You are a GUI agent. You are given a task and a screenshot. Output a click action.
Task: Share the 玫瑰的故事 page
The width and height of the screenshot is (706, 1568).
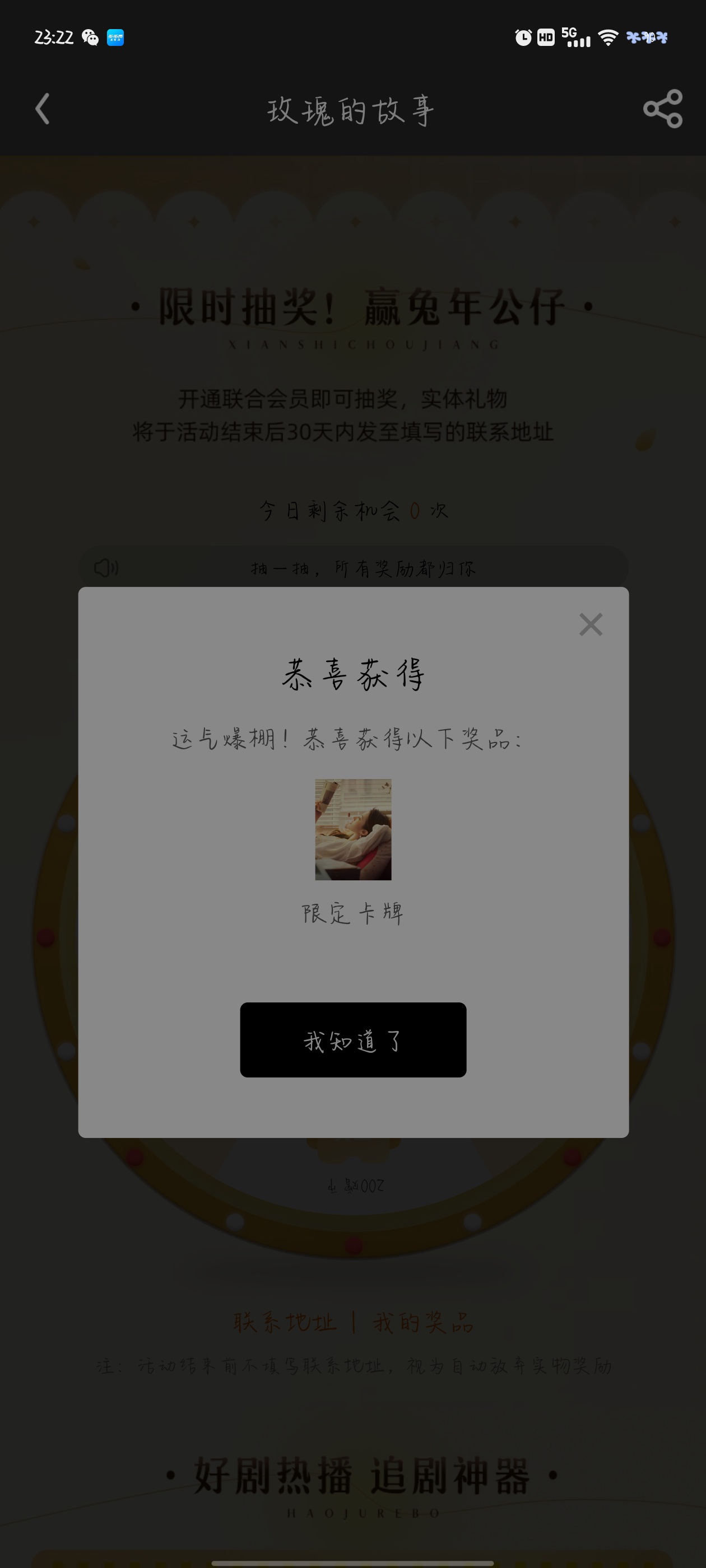[663, 110]
